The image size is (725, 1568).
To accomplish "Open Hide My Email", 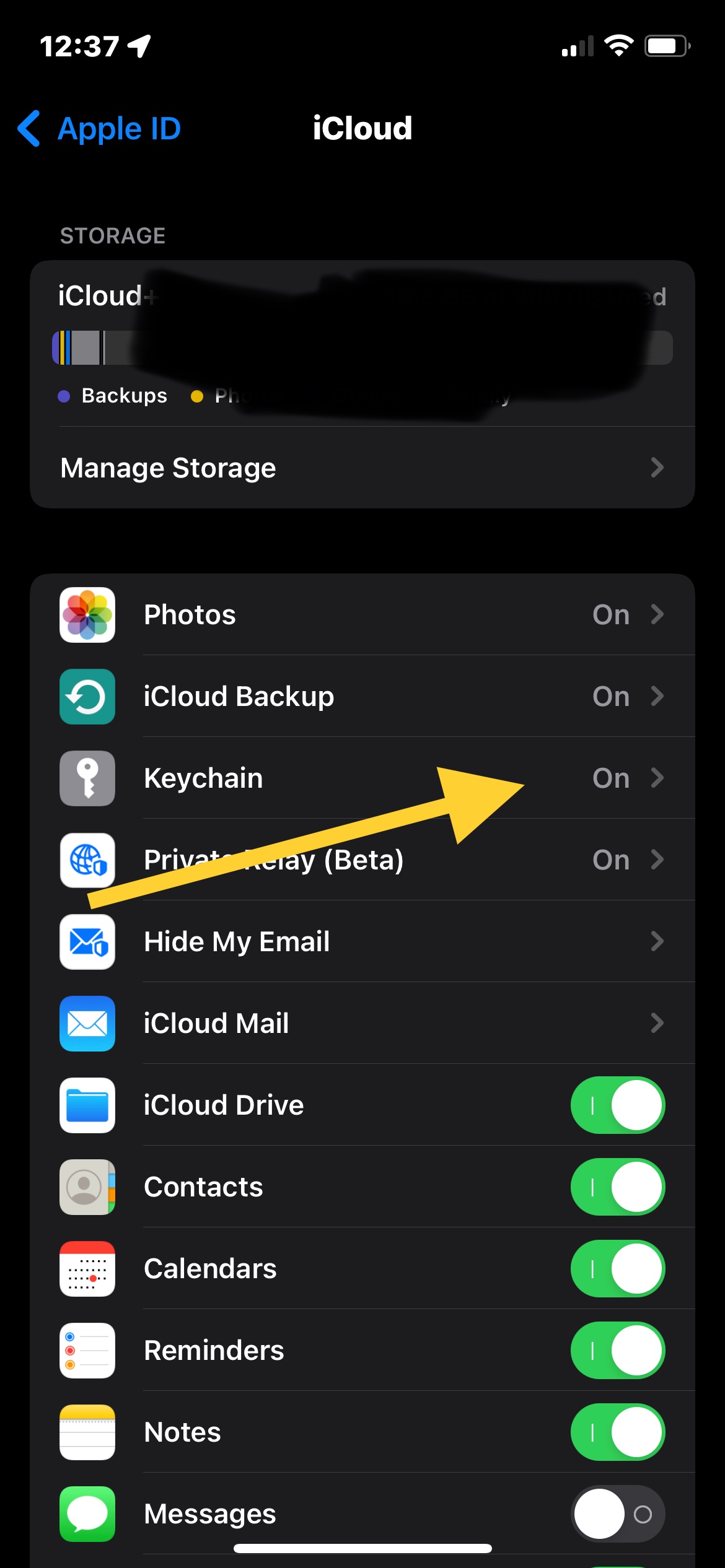I will pyautogui.click(x=362, y=942).
